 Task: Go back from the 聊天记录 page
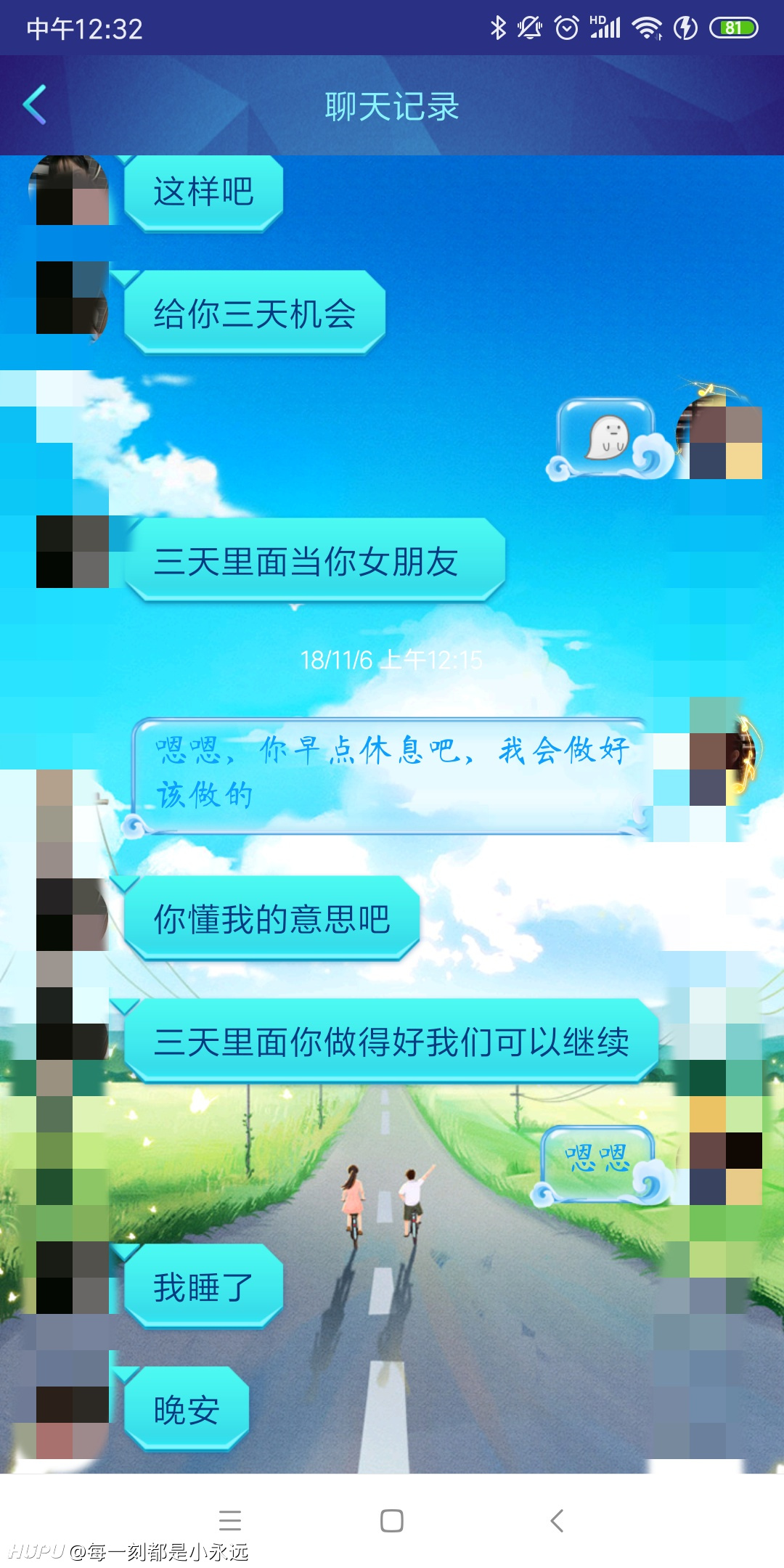(x=35, y=105)
